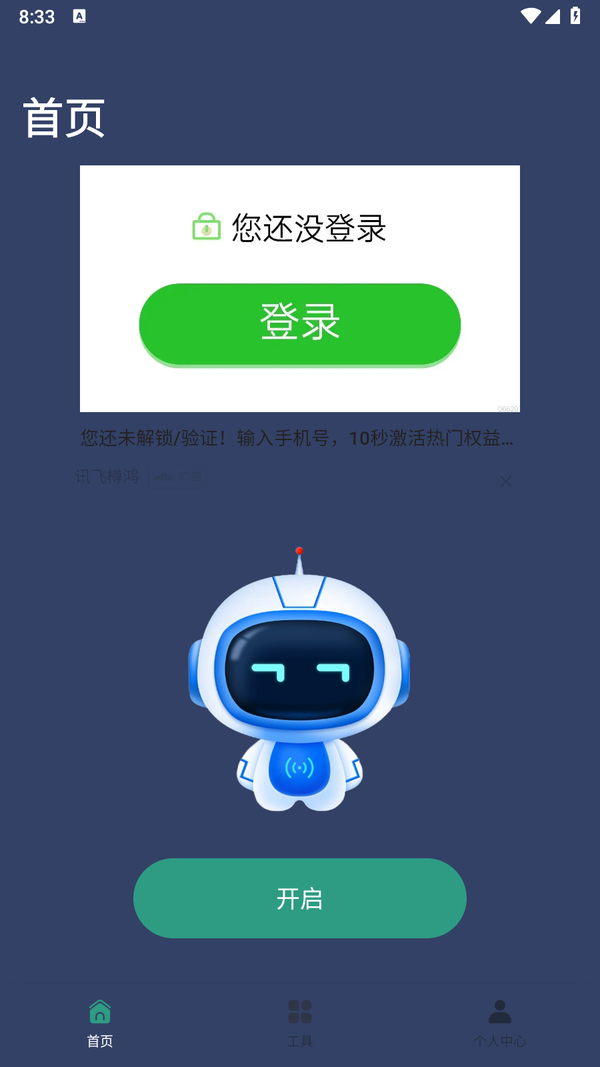Open the 您还没登录 ad banner
The height and width of the screenshot is (1067, 600).
click(299, 288)
